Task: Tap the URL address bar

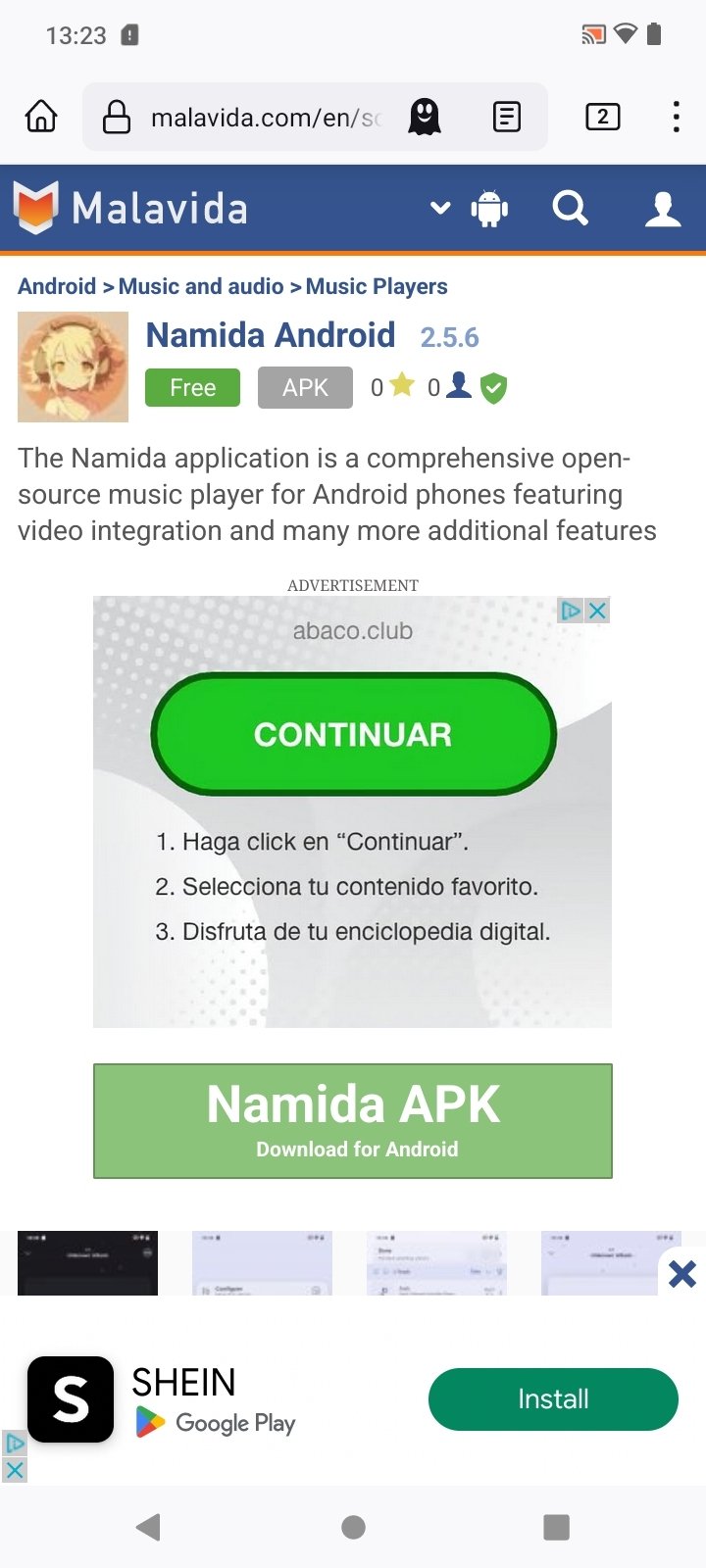Action: click(265, 118)
